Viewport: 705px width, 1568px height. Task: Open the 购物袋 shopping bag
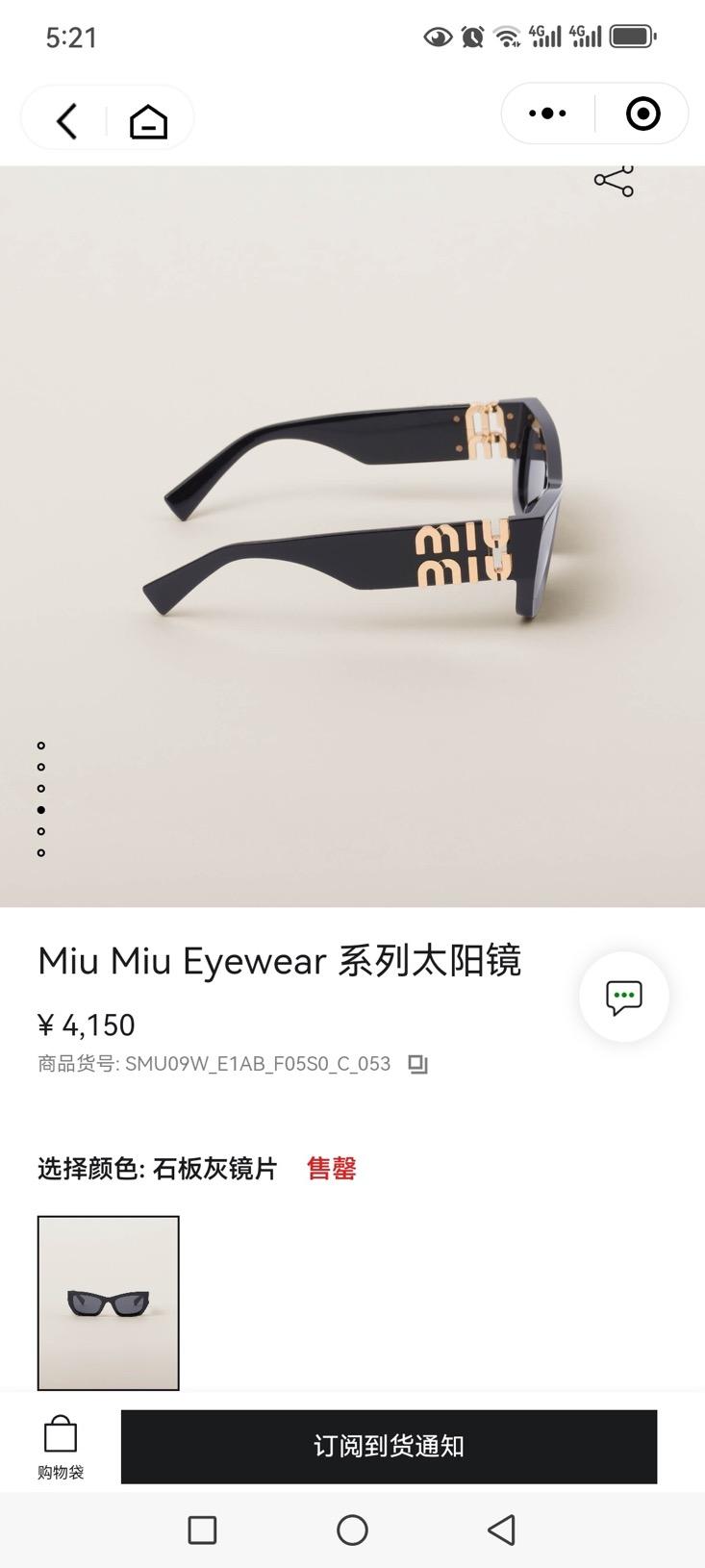(x=61, y=1446)
